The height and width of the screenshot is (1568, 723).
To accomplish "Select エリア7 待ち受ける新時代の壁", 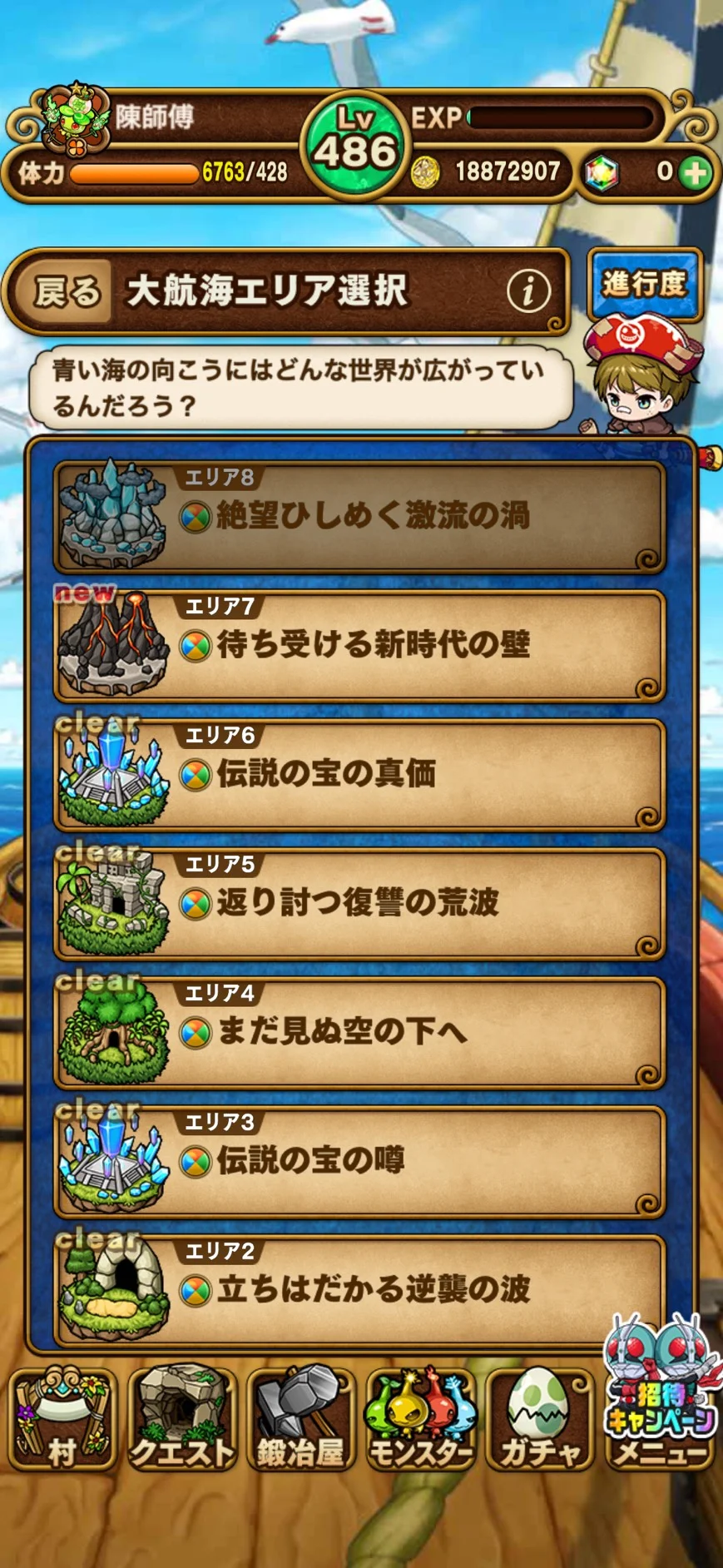I will click(360, 645).
